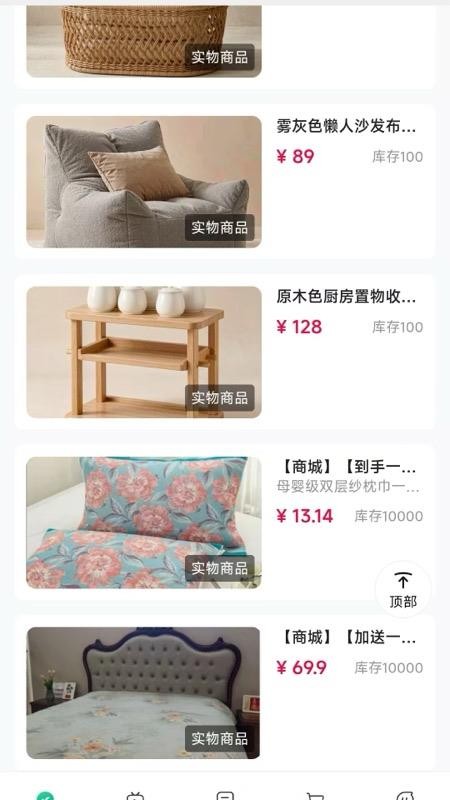Open the 母婴级双层纱枕巾 product card
Viewport: 450px width, 800px height.
[224, 522]
